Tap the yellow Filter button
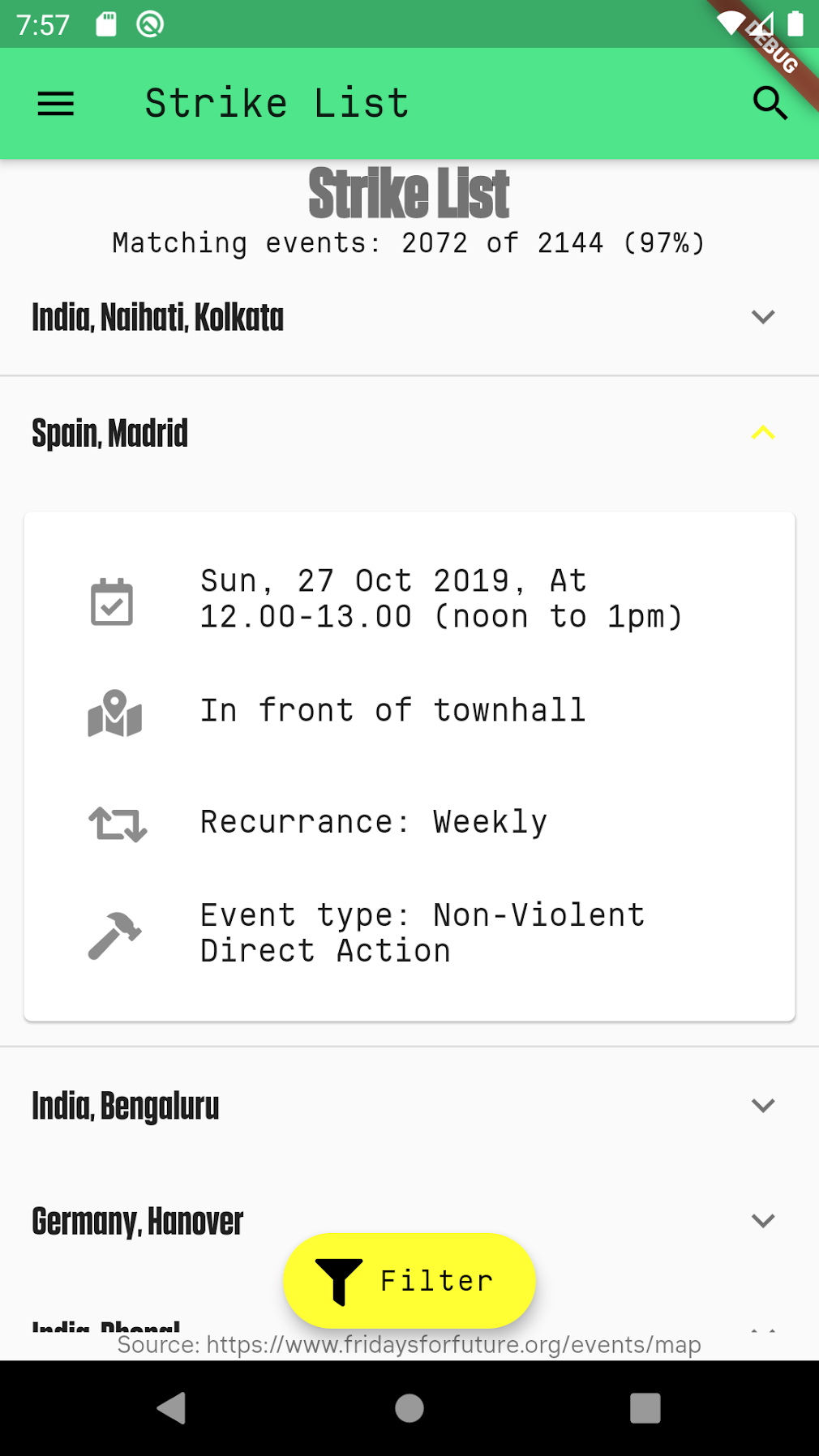 (x=409, y=1281)
